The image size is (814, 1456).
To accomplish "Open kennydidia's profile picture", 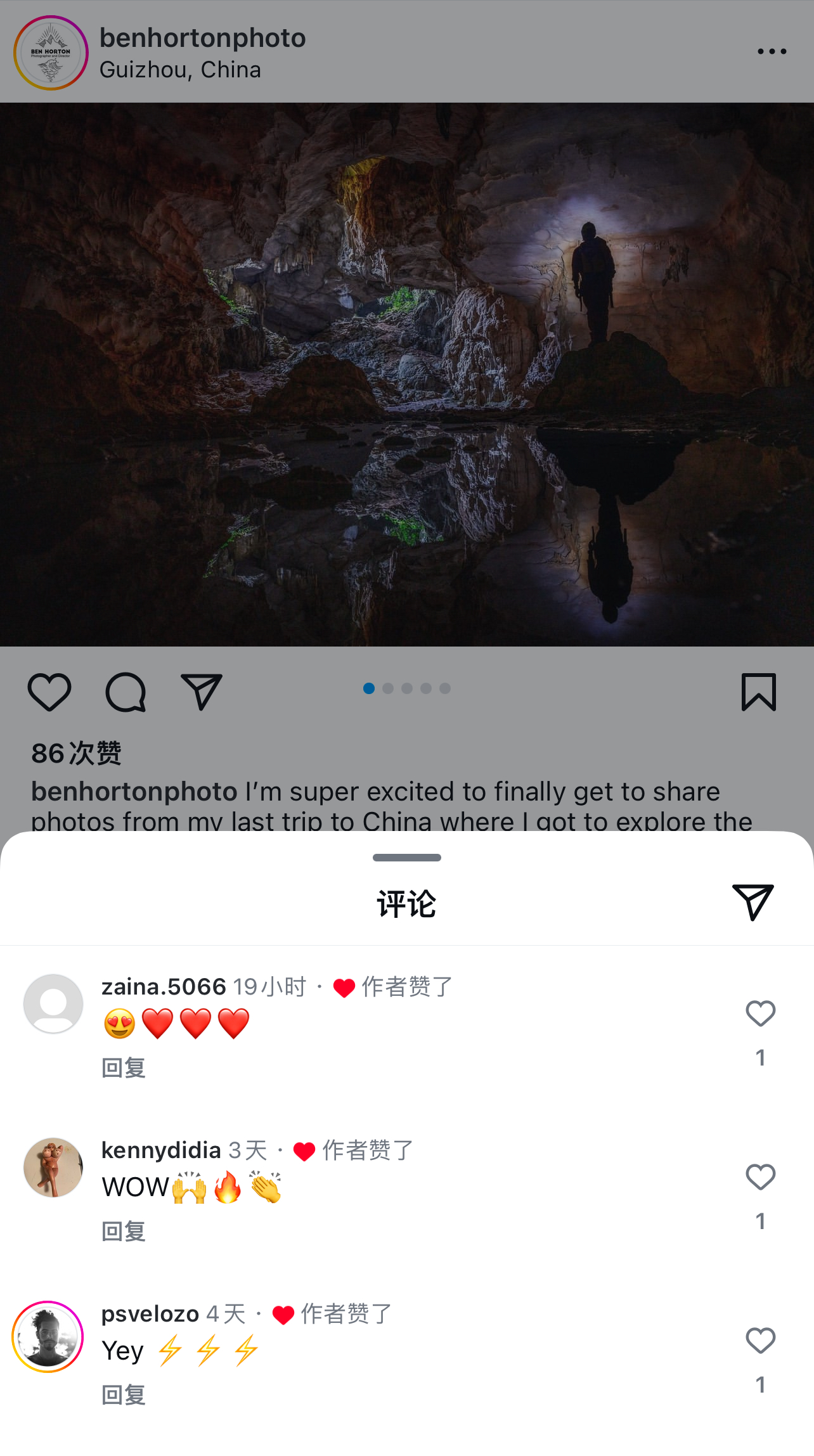I will point(53,1167).
